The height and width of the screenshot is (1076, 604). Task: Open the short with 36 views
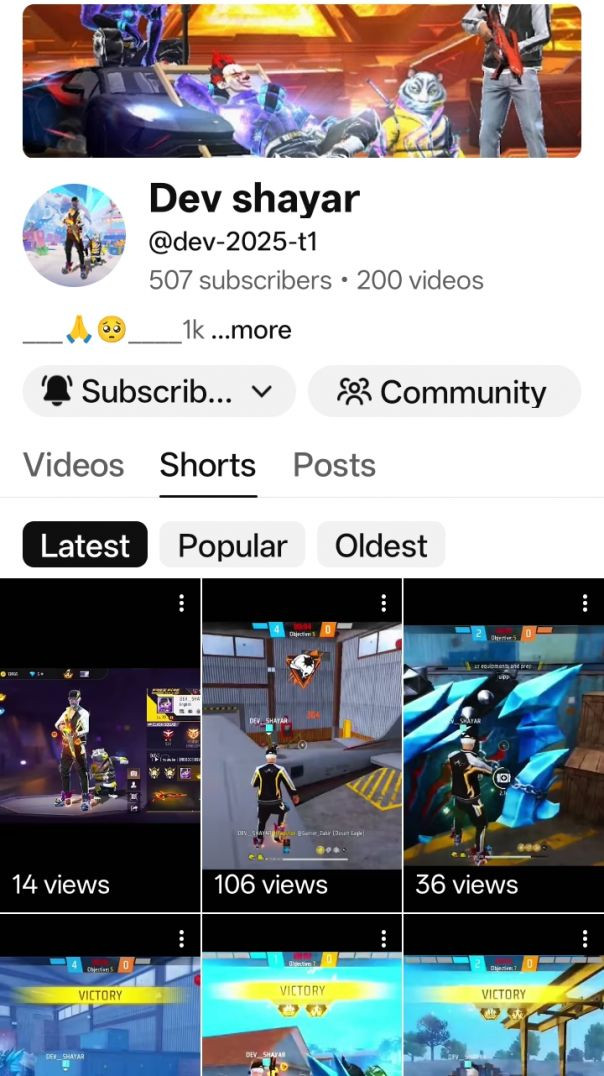pos(504,745)
